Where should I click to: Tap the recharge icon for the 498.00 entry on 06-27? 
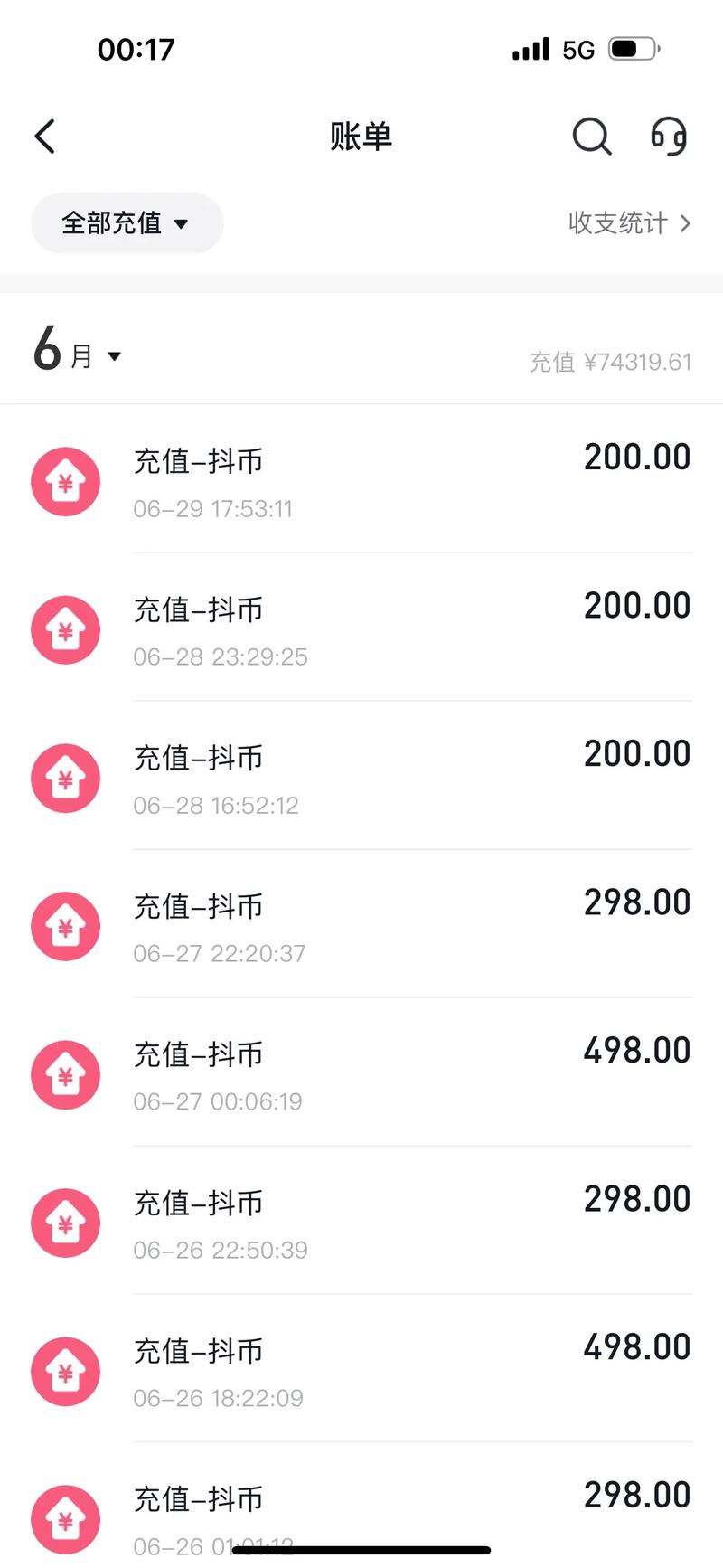click(65, 1074)
